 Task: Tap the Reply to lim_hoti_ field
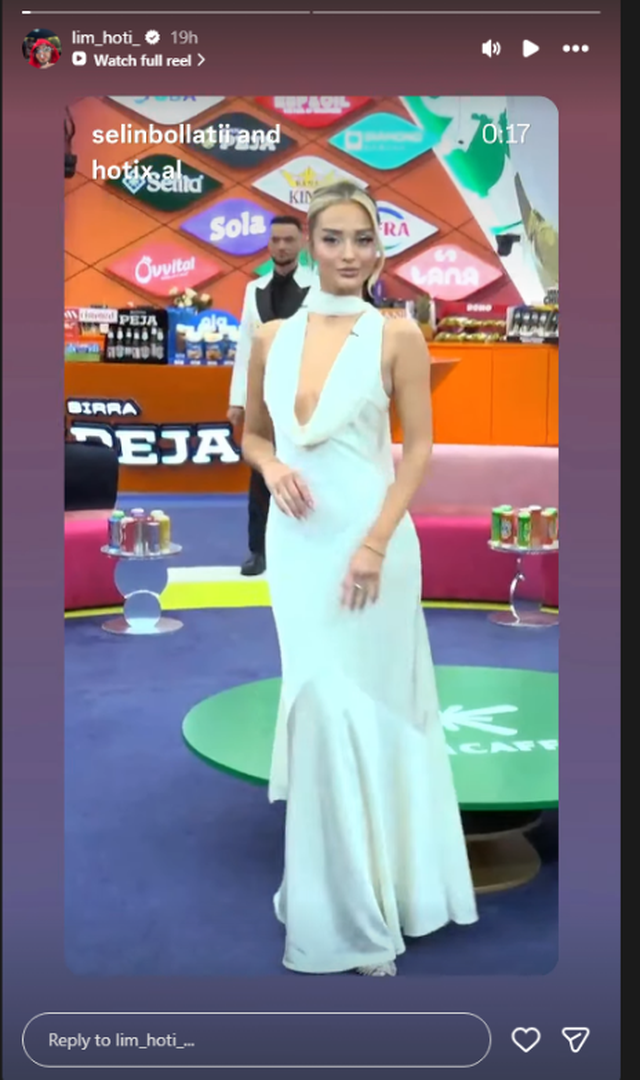pyautogui.click(x=256, y=1040)
